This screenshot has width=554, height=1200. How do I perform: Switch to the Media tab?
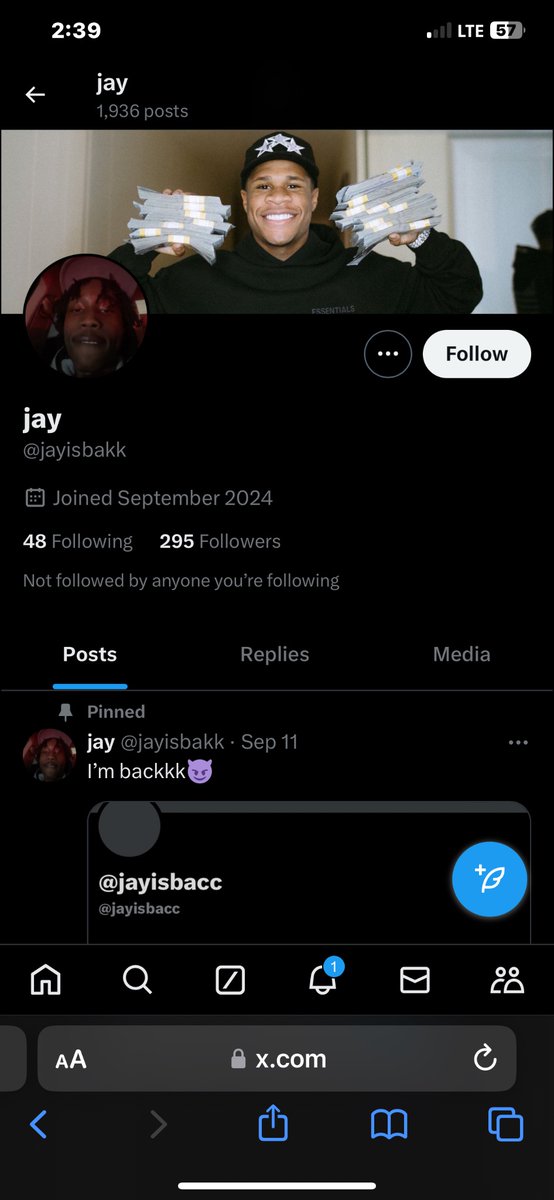point(462,654)
